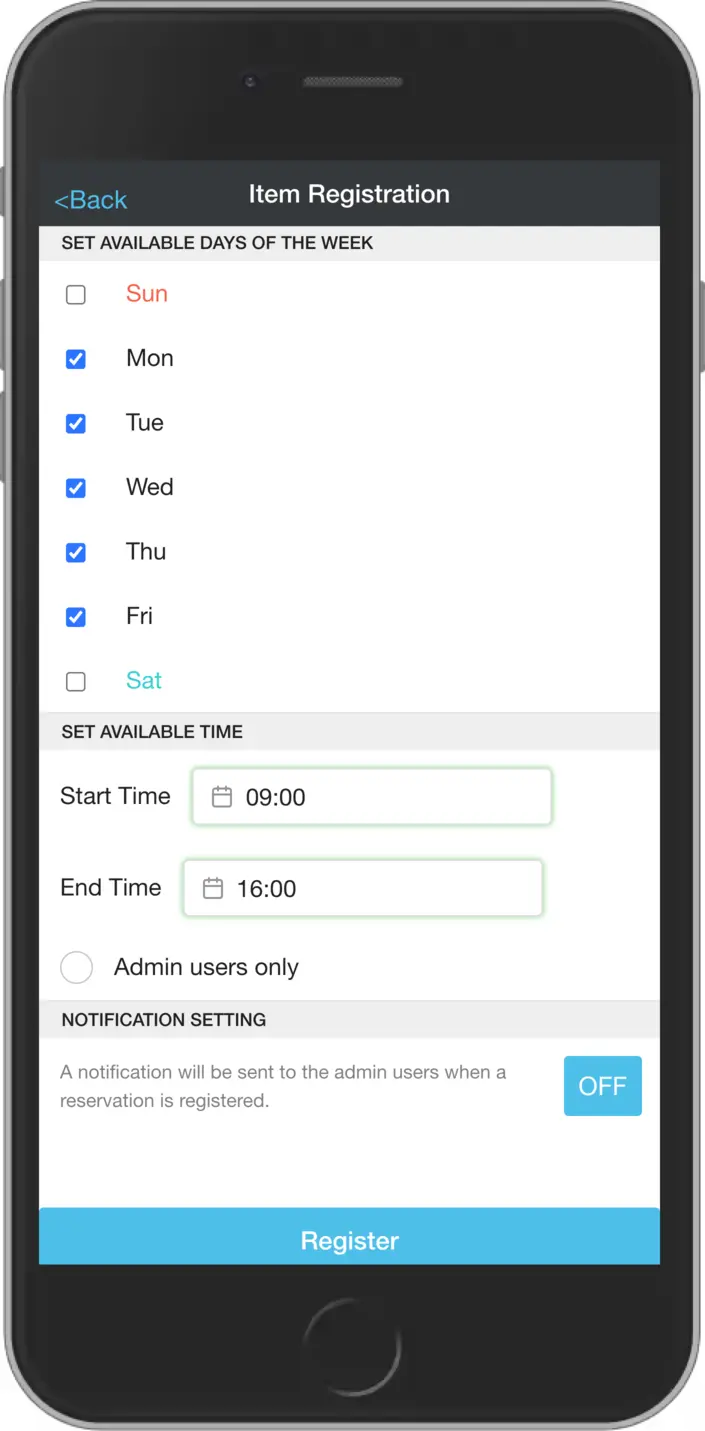Go back using the Back button
The width and height of the screenshot is (705, 1431).
(x=91, y=200)
